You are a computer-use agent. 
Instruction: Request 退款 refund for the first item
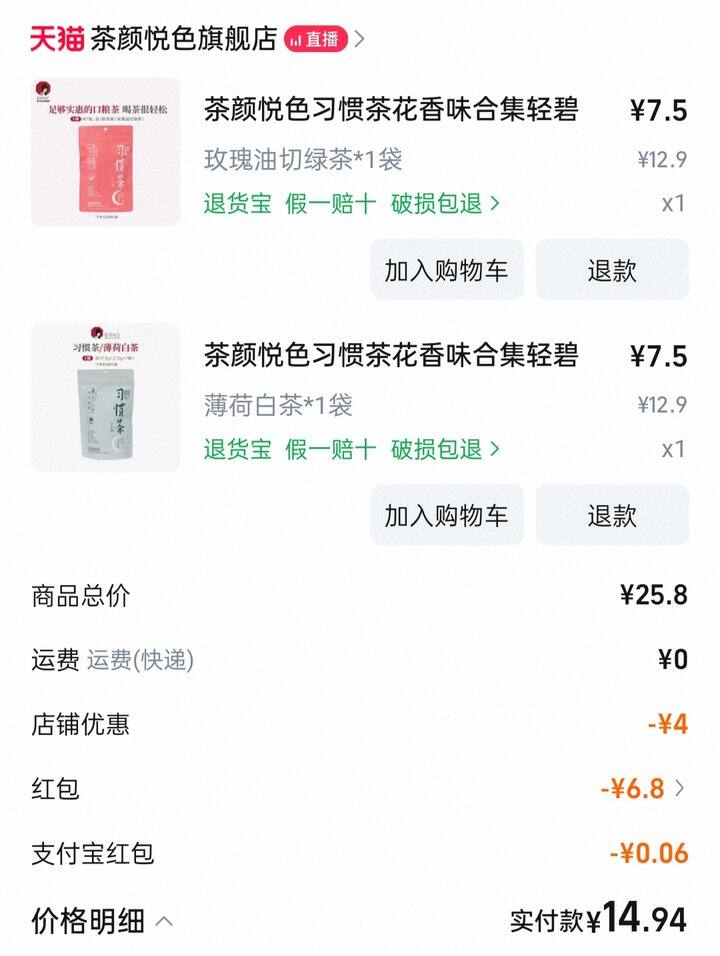point(614,269)
